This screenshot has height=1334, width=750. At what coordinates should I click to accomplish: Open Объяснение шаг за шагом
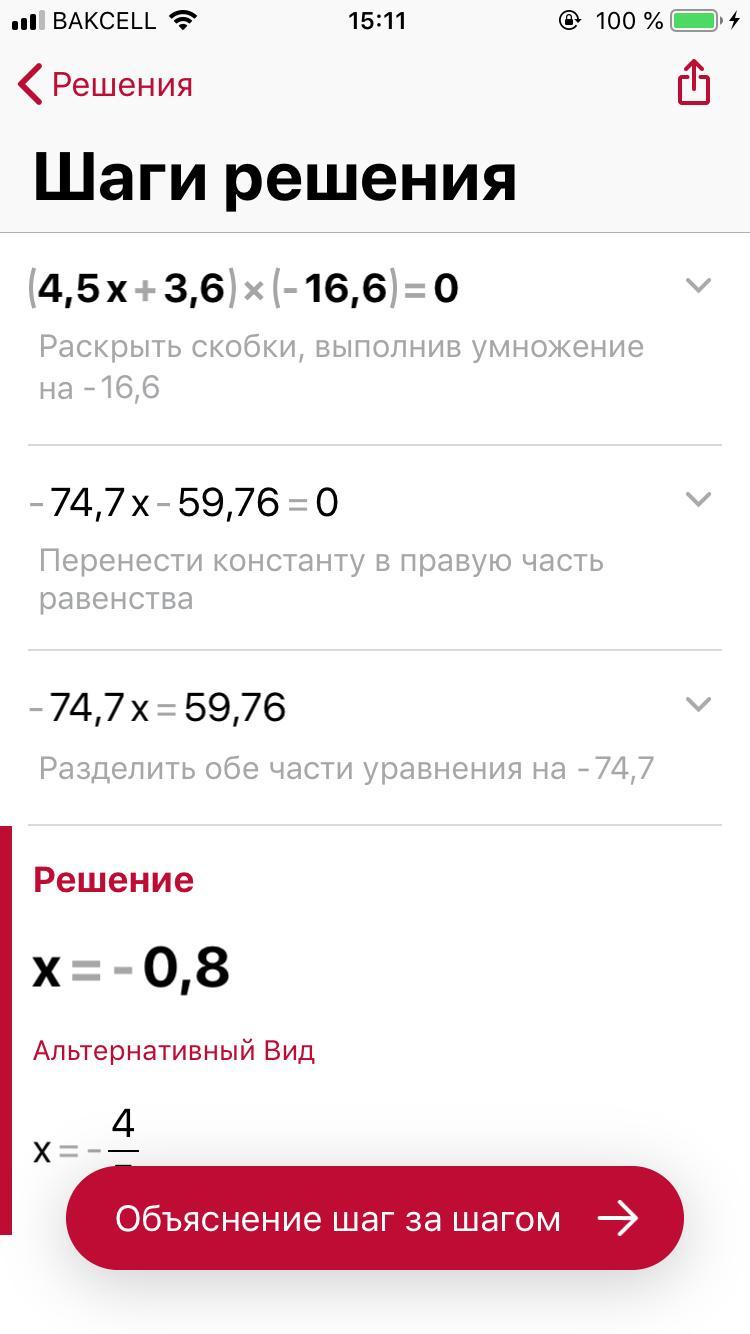click(375, 1219)
